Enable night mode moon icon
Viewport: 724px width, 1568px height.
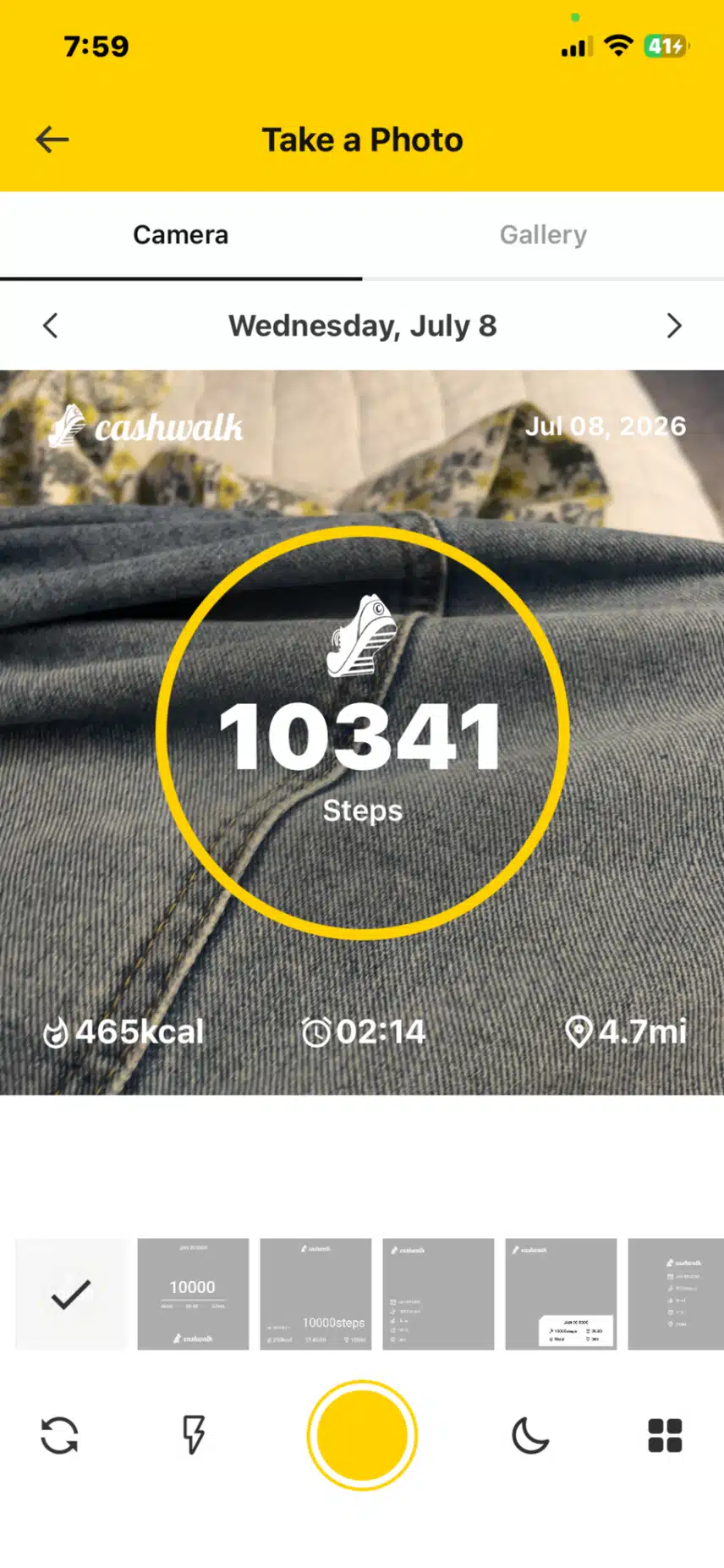530,1435
